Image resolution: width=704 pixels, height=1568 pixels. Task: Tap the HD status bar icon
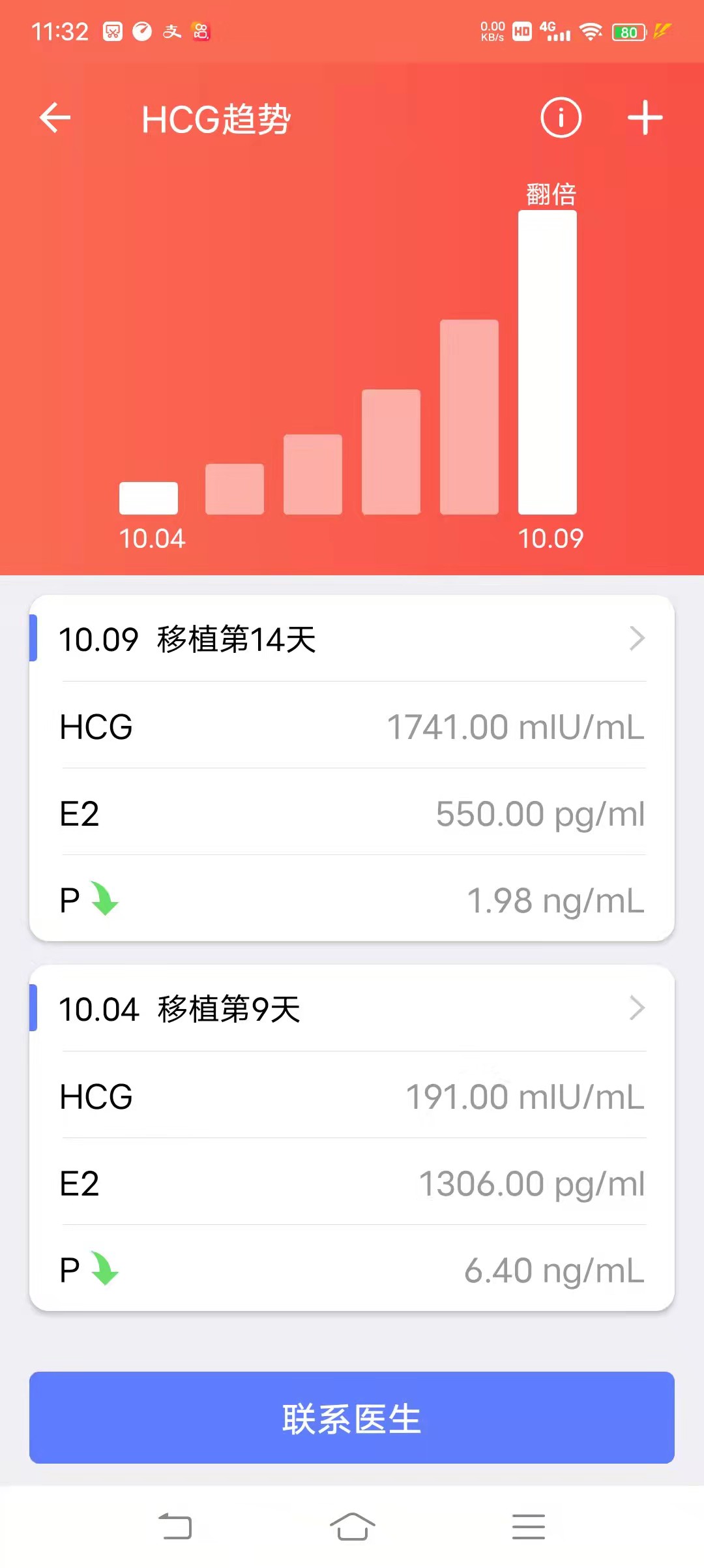click(x=521, y=29)
